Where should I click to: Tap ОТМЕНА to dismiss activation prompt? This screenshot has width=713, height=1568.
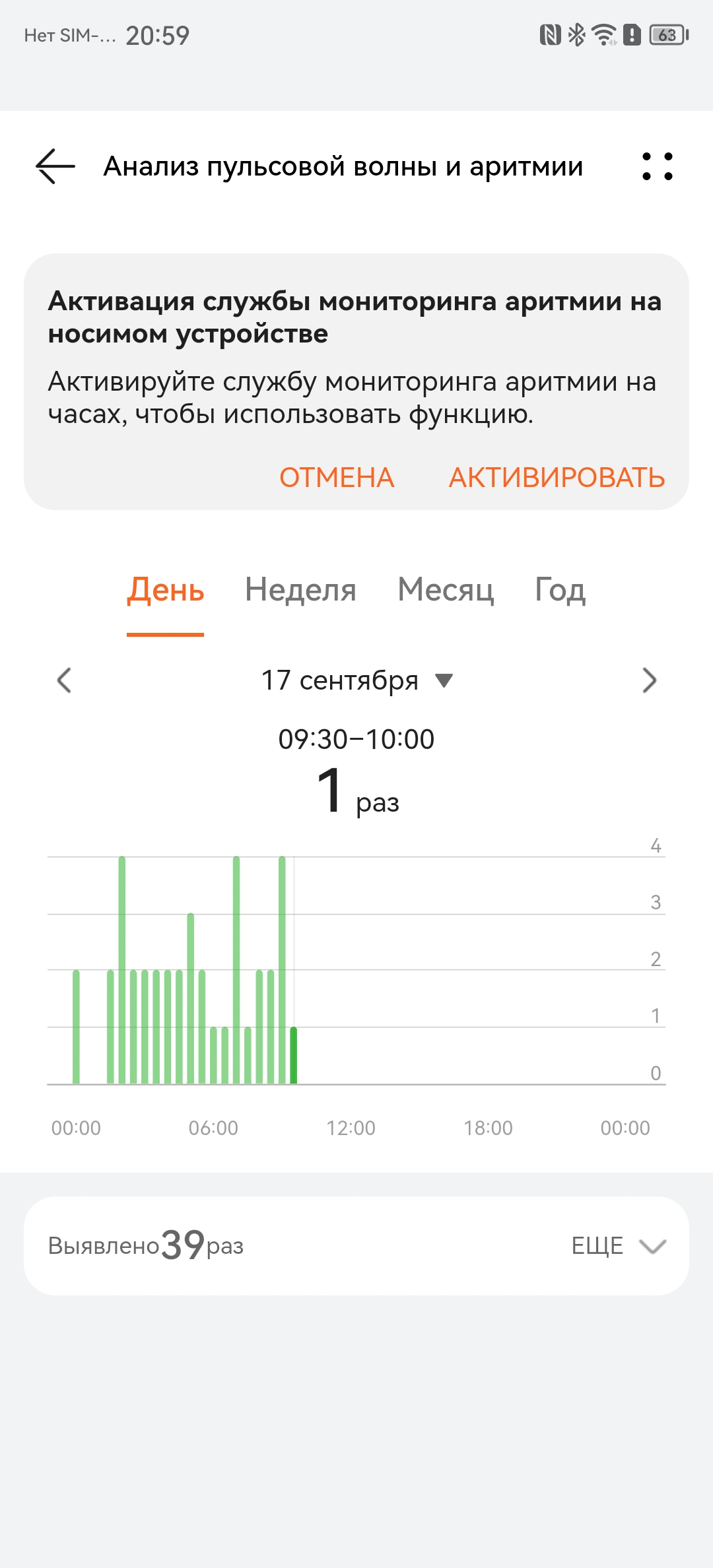coord(337,477)
